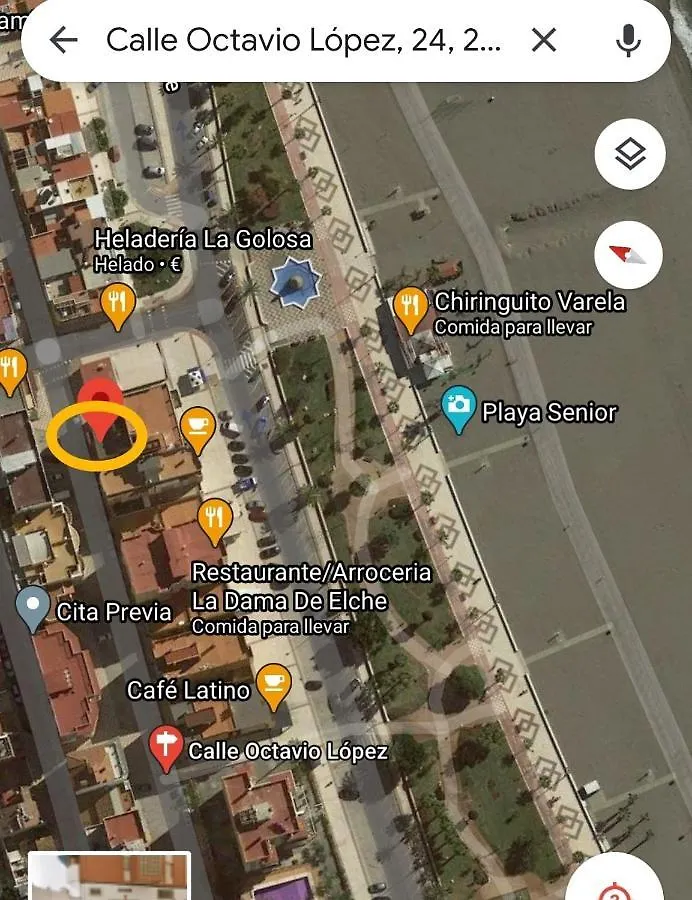
Task: Reorient the map with the compass
Action: pyautogui.click(x=629, y=255)
